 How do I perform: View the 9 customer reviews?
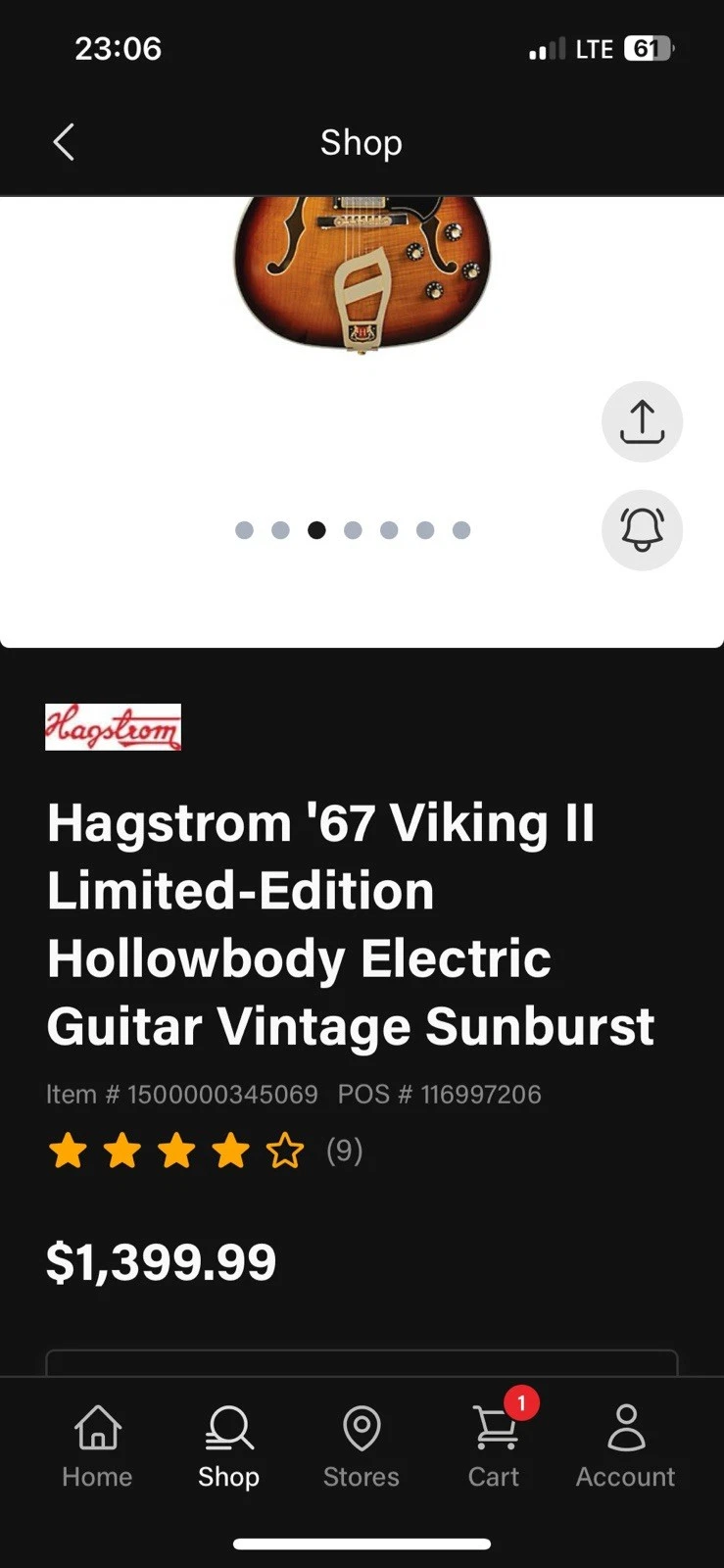(344, 1151)
